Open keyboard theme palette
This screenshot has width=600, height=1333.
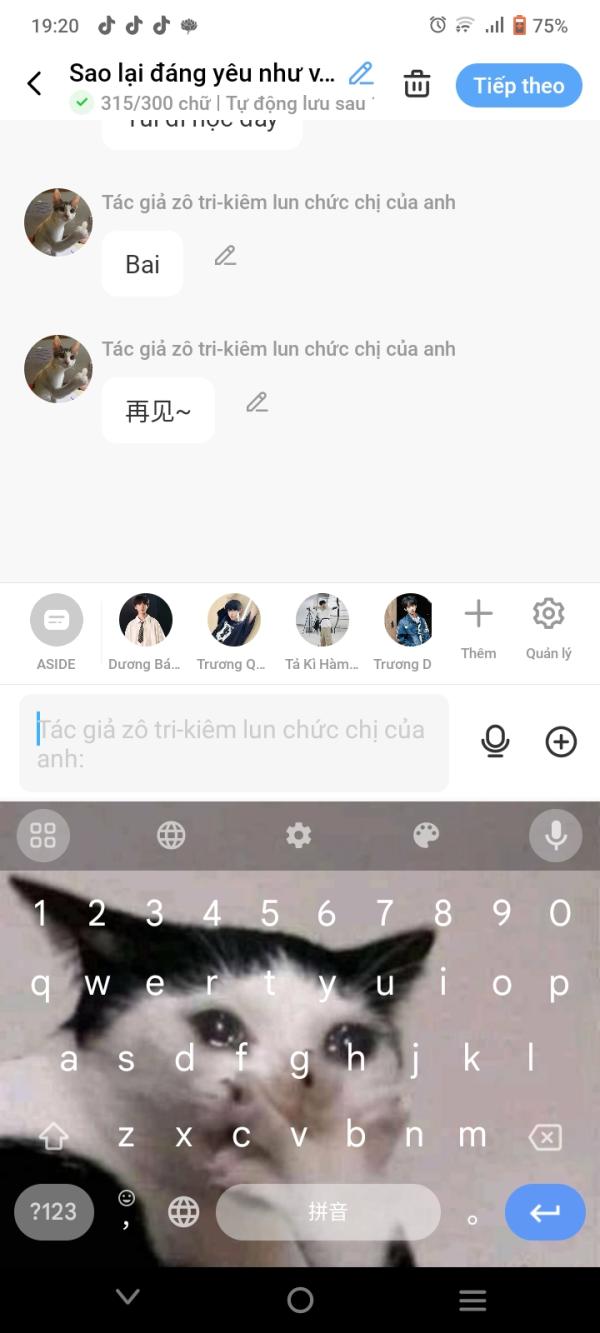pos(427,835)
